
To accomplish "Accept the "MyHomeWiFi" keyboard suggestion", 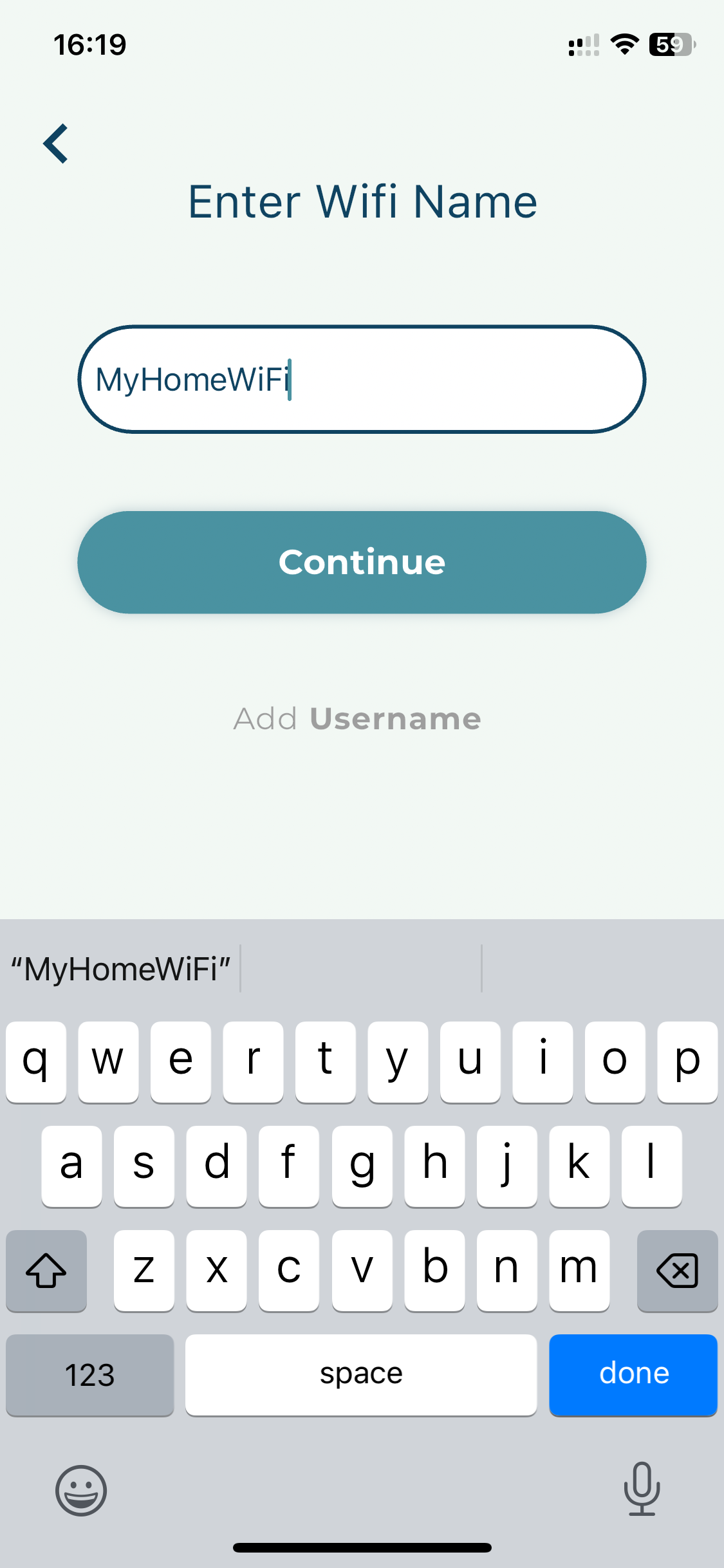I will [x=121, y=969].
